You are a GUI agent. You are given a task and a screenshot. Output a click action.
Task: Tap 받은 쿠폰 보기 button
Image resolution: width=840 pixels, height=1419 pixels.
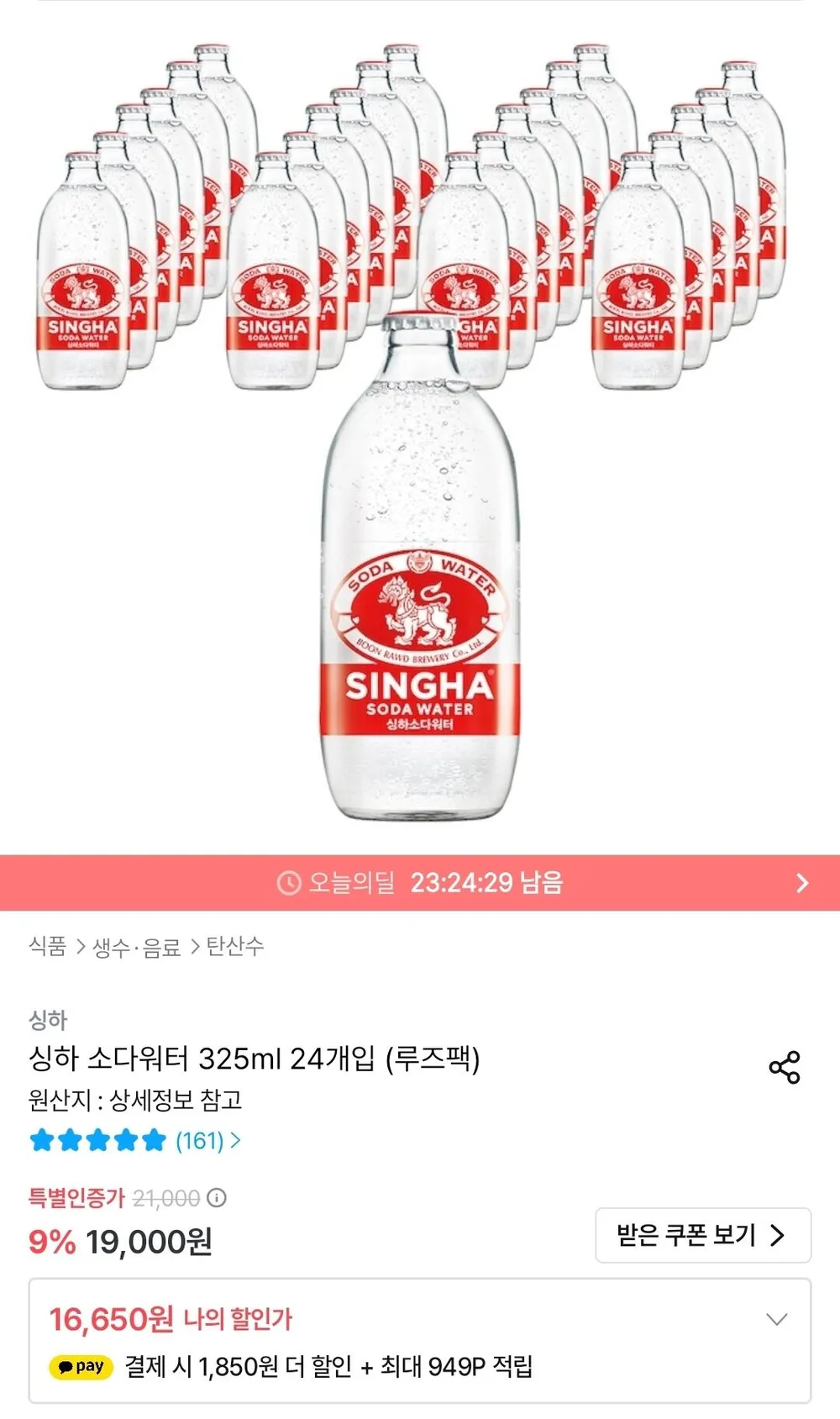click(703, 1235)
